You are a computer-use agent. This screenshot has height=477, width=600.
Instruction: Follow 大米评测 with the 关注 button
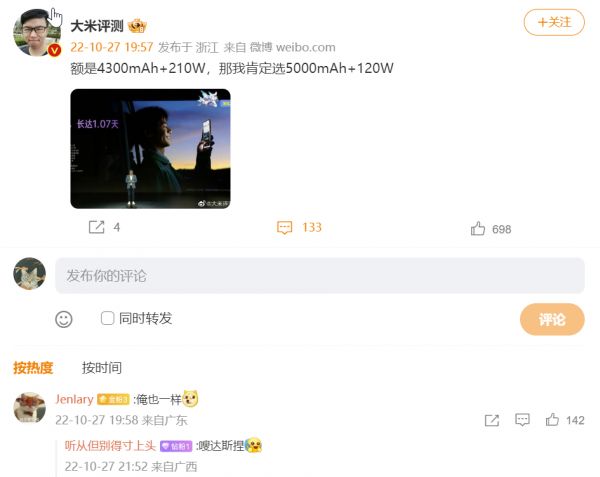(554, 22)
